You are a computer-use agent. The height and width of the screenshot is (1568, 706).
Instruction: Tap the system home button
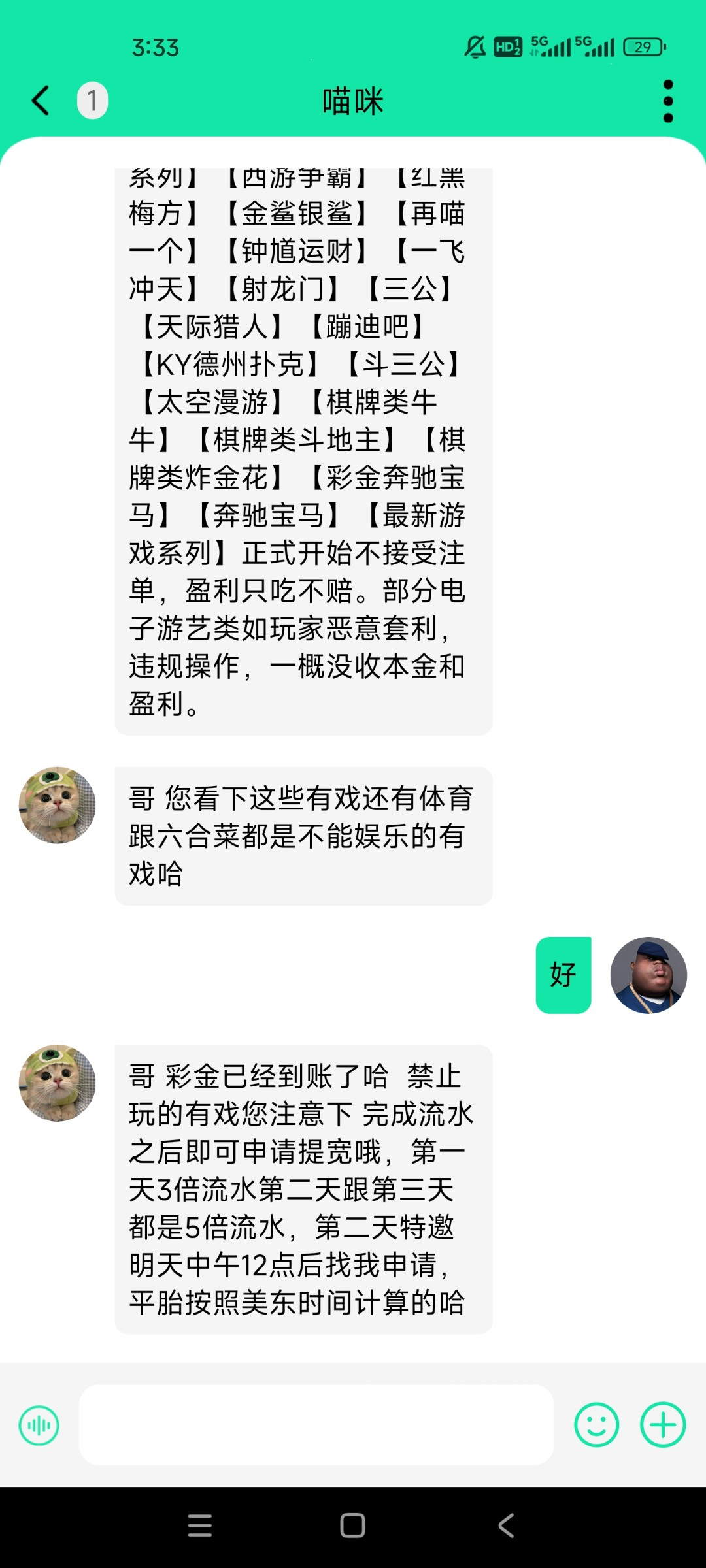[x=352, y=1526]
